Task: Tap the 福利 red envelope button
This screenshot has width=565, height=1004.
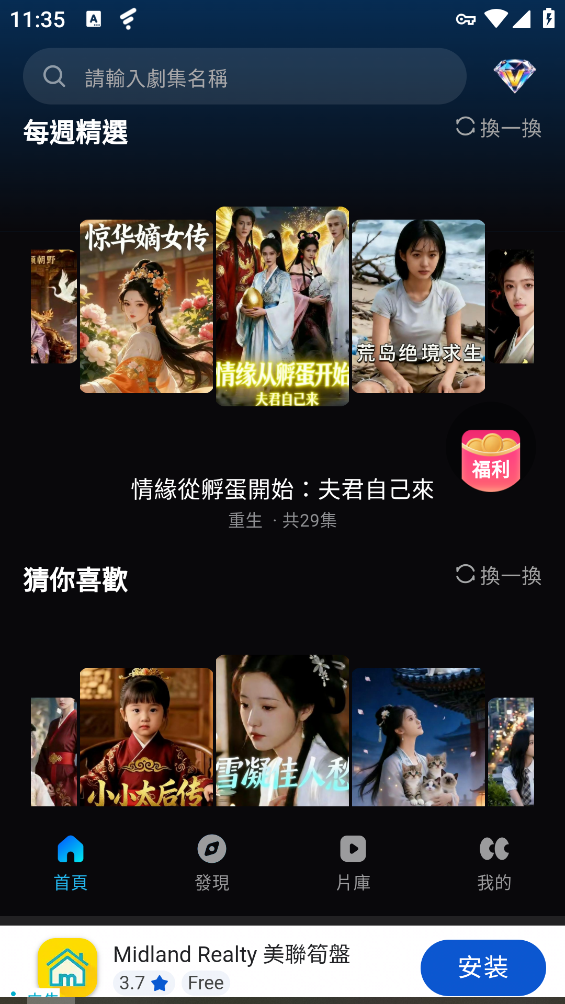Action: pyautogui.click(x=491, y=461)
